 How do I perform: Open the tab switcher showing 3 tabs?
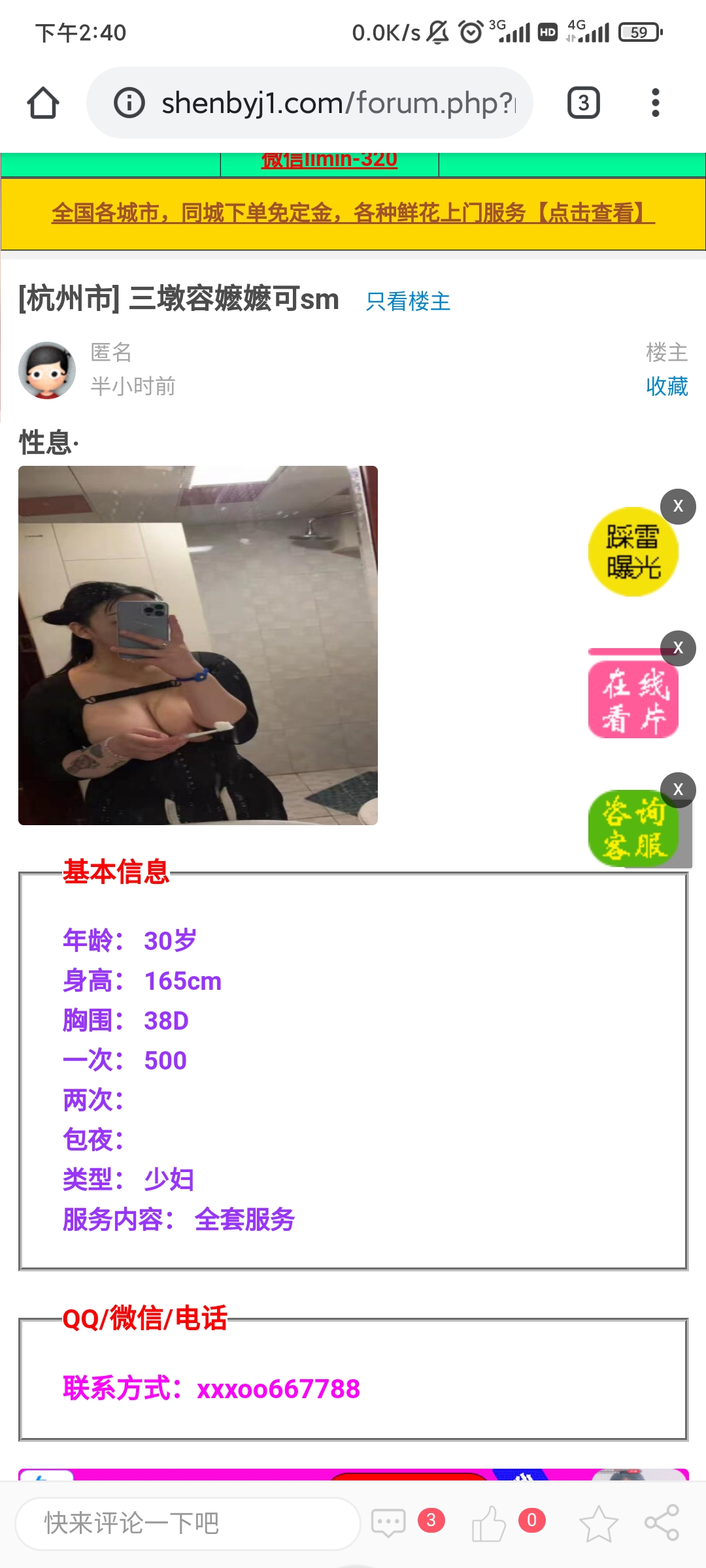click(x=583, y=103)
